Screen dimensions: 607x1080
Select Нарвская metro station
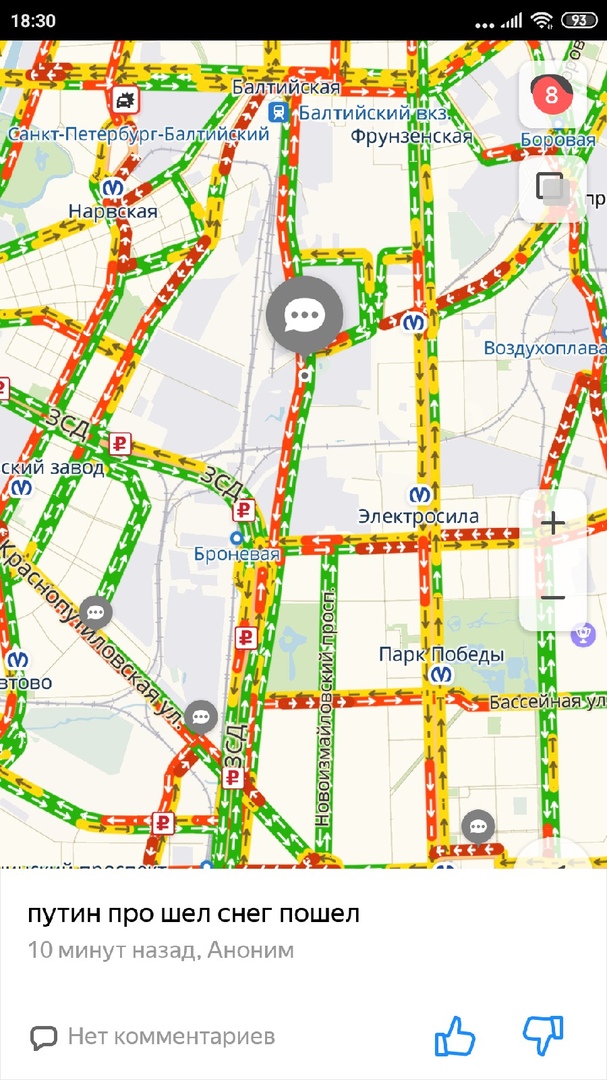point(114,188)
